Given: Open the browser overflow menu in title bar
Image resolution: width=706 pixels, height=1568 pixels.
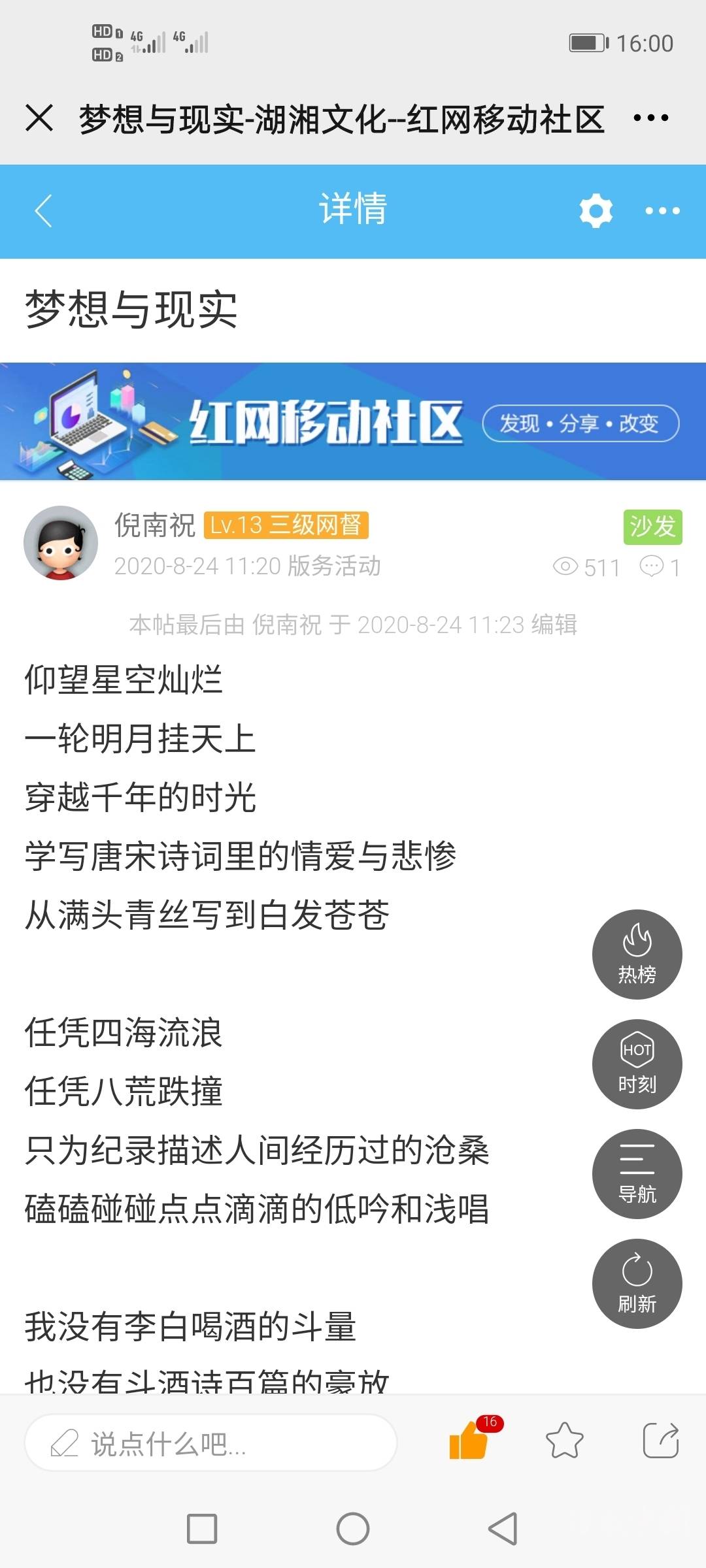Looking at the screenshot, I should click(x=650, y=118).
